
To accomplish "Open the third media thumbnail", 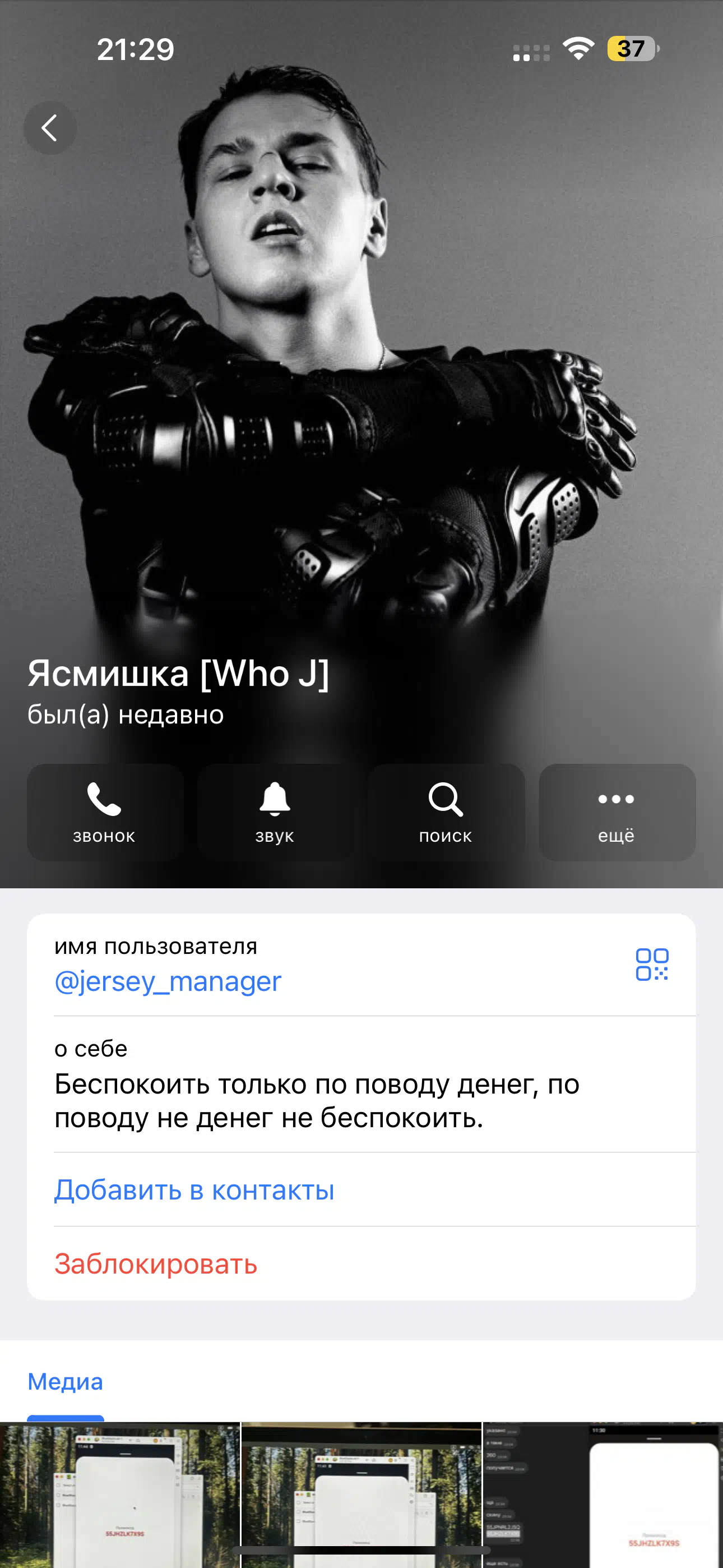I will click(603, 1495).
